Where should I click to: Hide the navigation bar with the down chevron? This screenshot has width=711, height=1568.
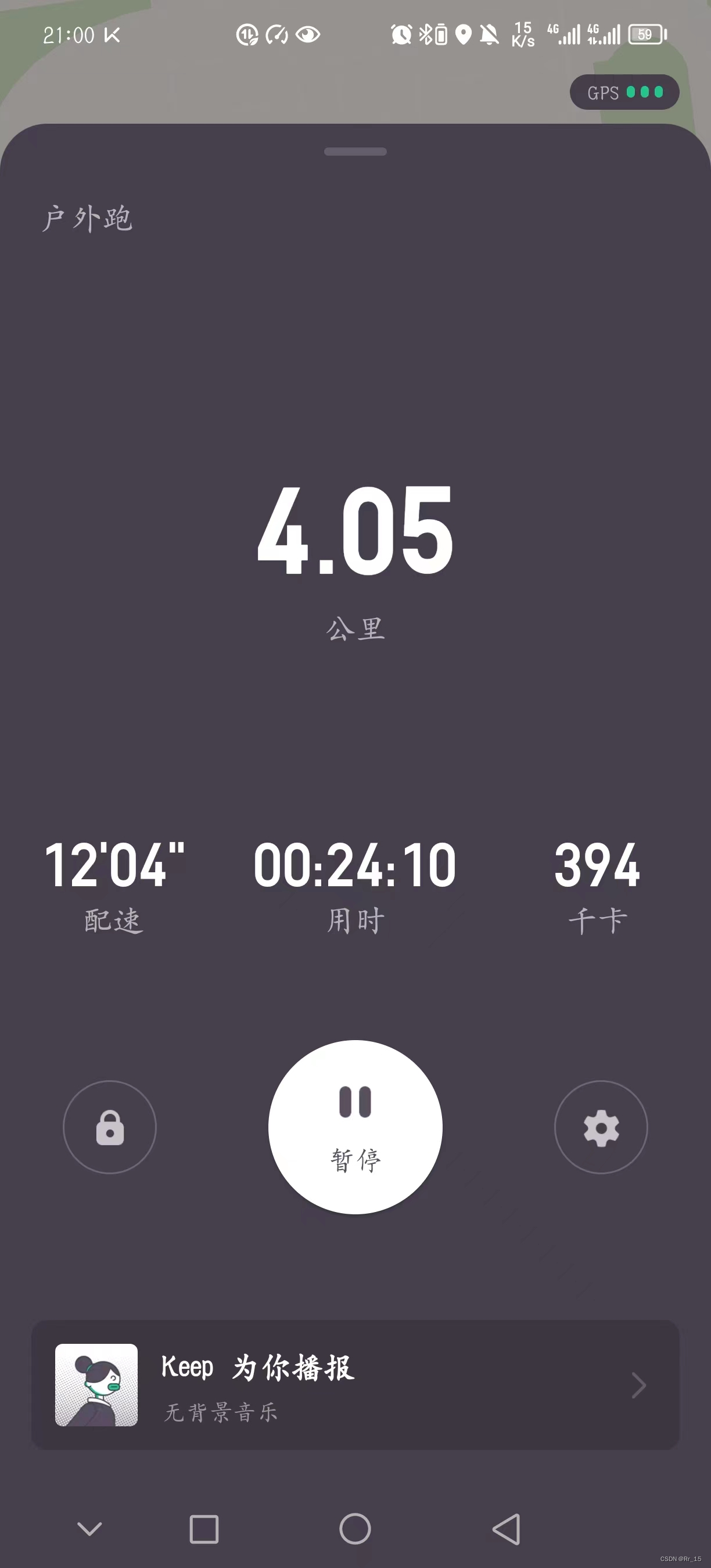point(90,1529)
